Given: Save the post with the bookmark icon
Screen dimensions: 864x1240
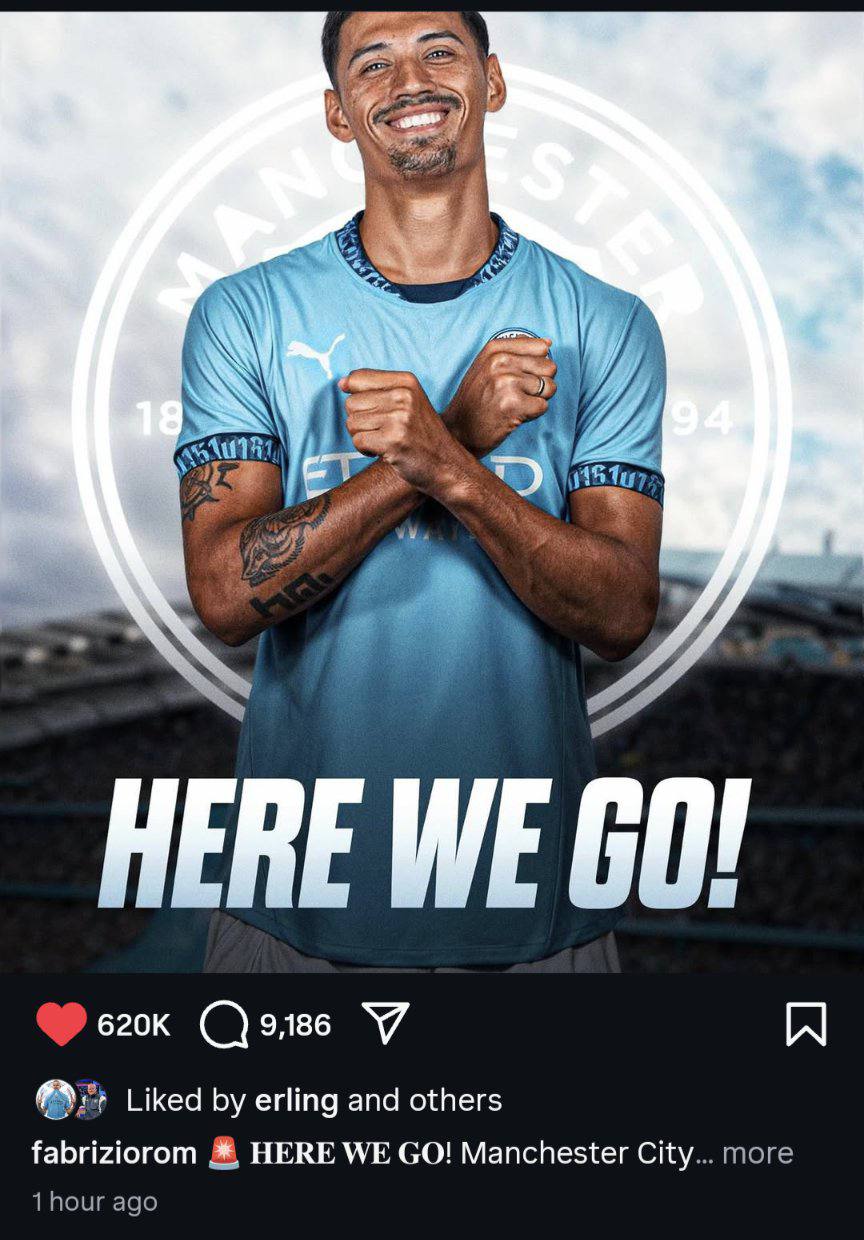Looking at the screenshot, I should pos(806,1025).
